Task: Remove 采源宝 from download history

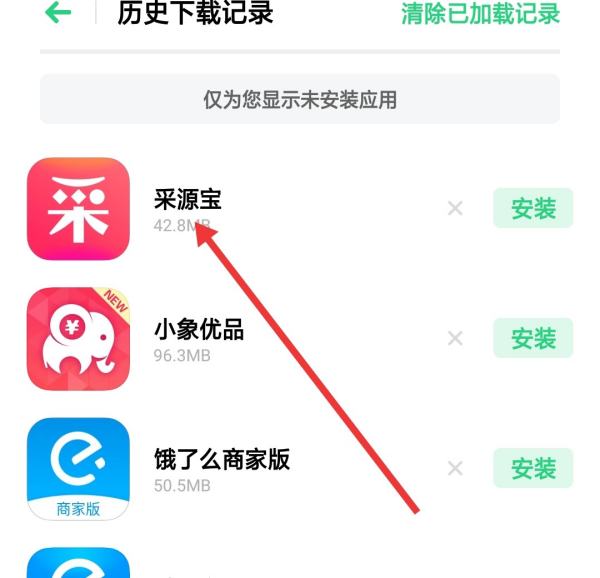Action: [x=455, y=209]
